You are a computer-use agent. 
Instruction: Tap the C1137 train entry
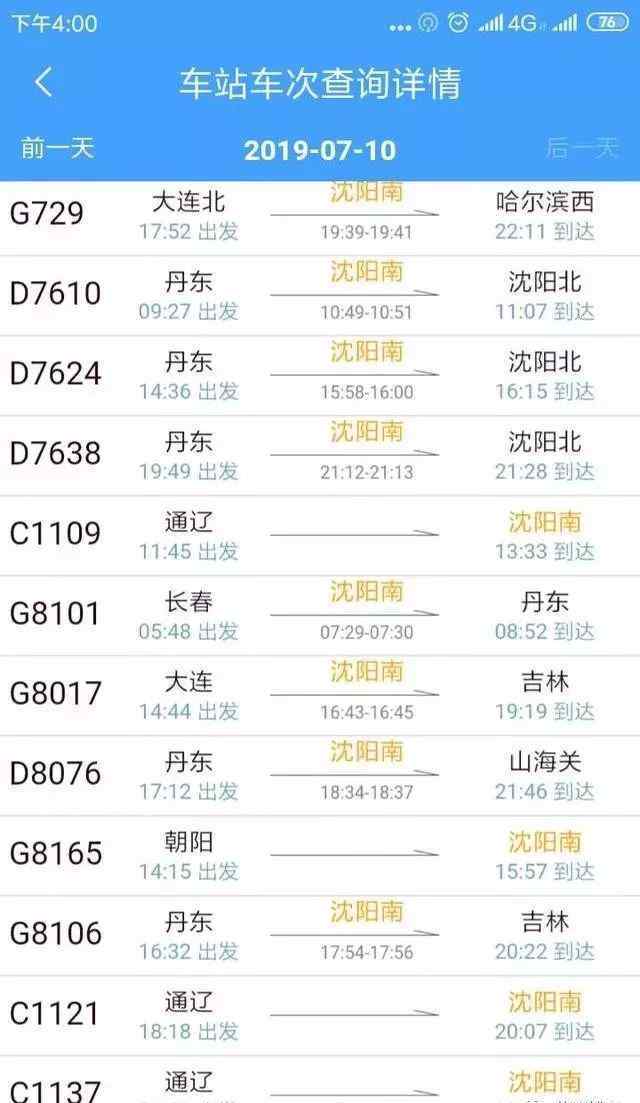(x=320, y=1080)
